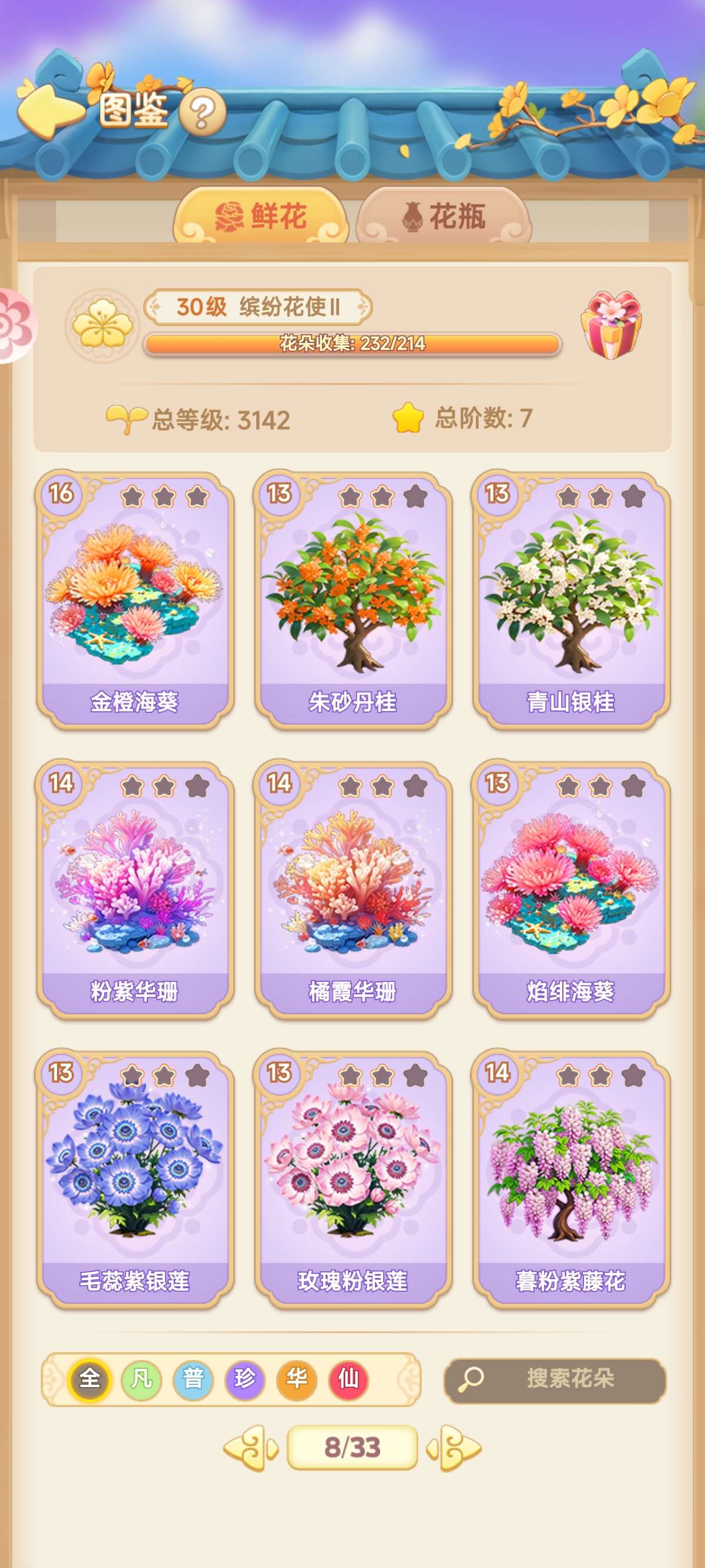705x1568 pixels.
Task: Open the 粉紫华珊 card
Action: pyautogui.click(x=135, y=889)
